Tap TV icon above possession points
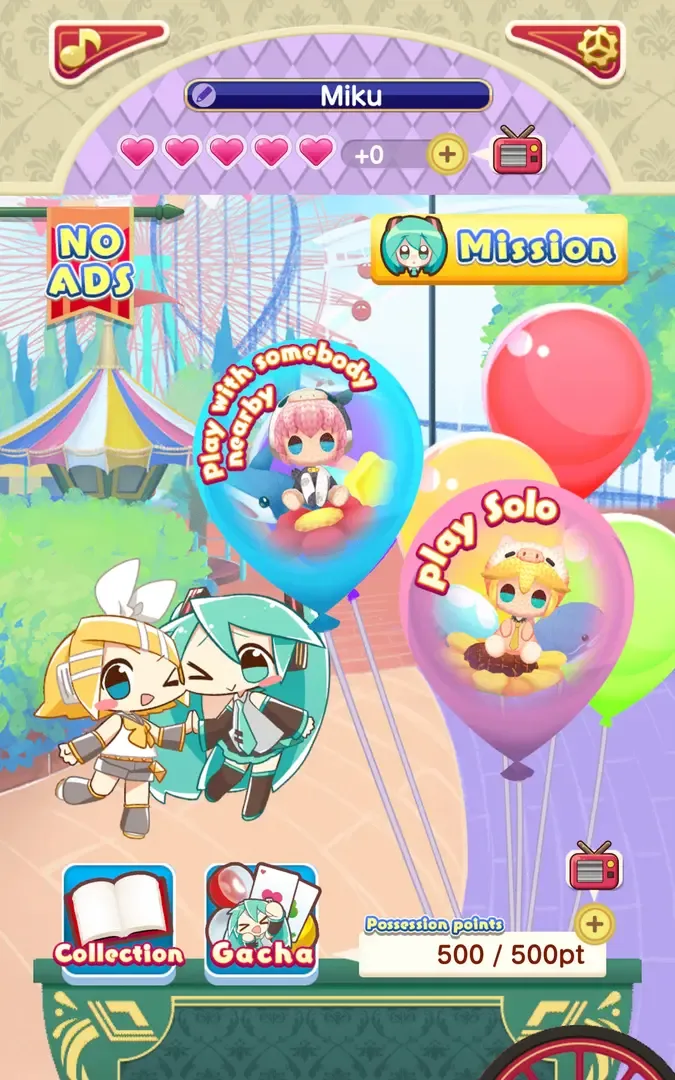Viewport: 675px width, 1080px height. click(595, 865)
